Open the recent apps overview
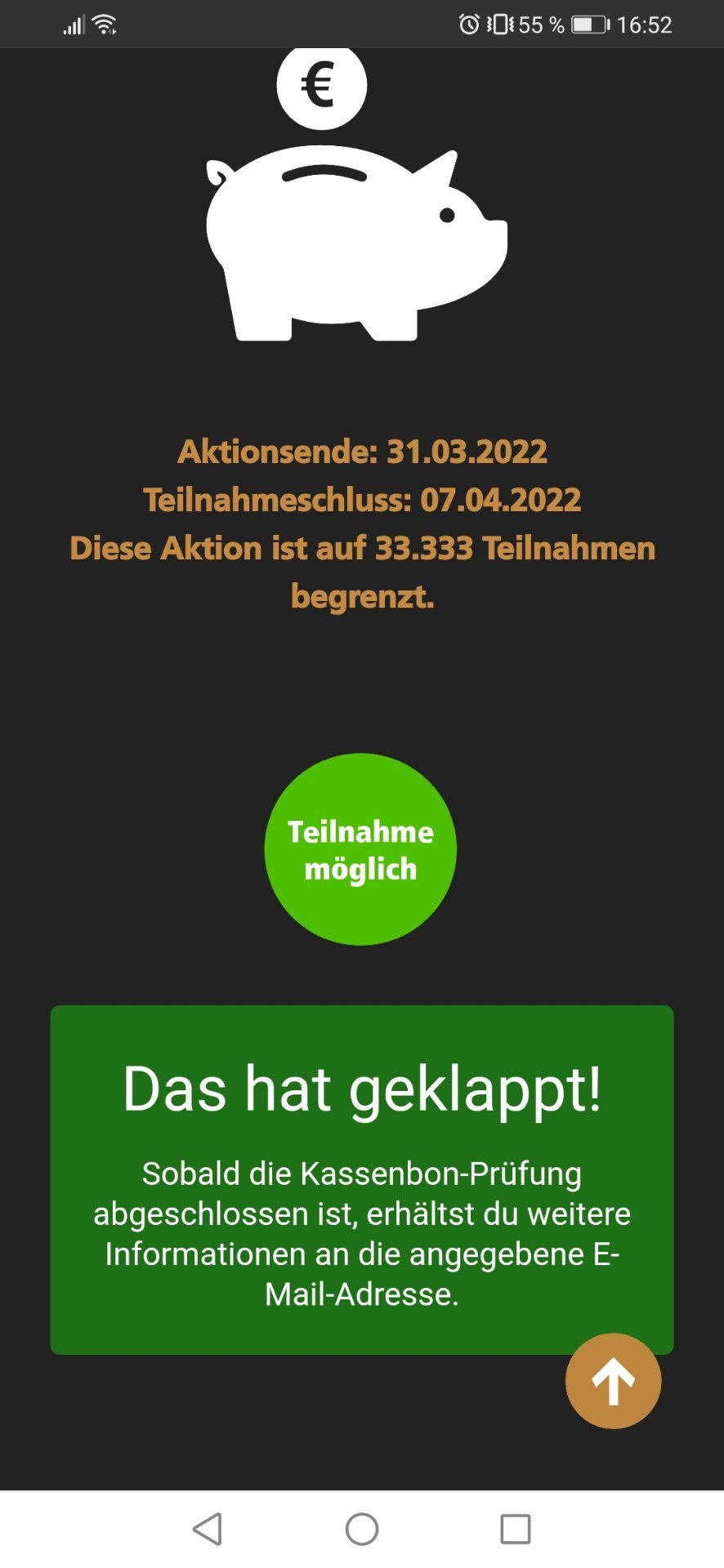724x1568 pixels. pyautogui.click(x=516, y=1529)
